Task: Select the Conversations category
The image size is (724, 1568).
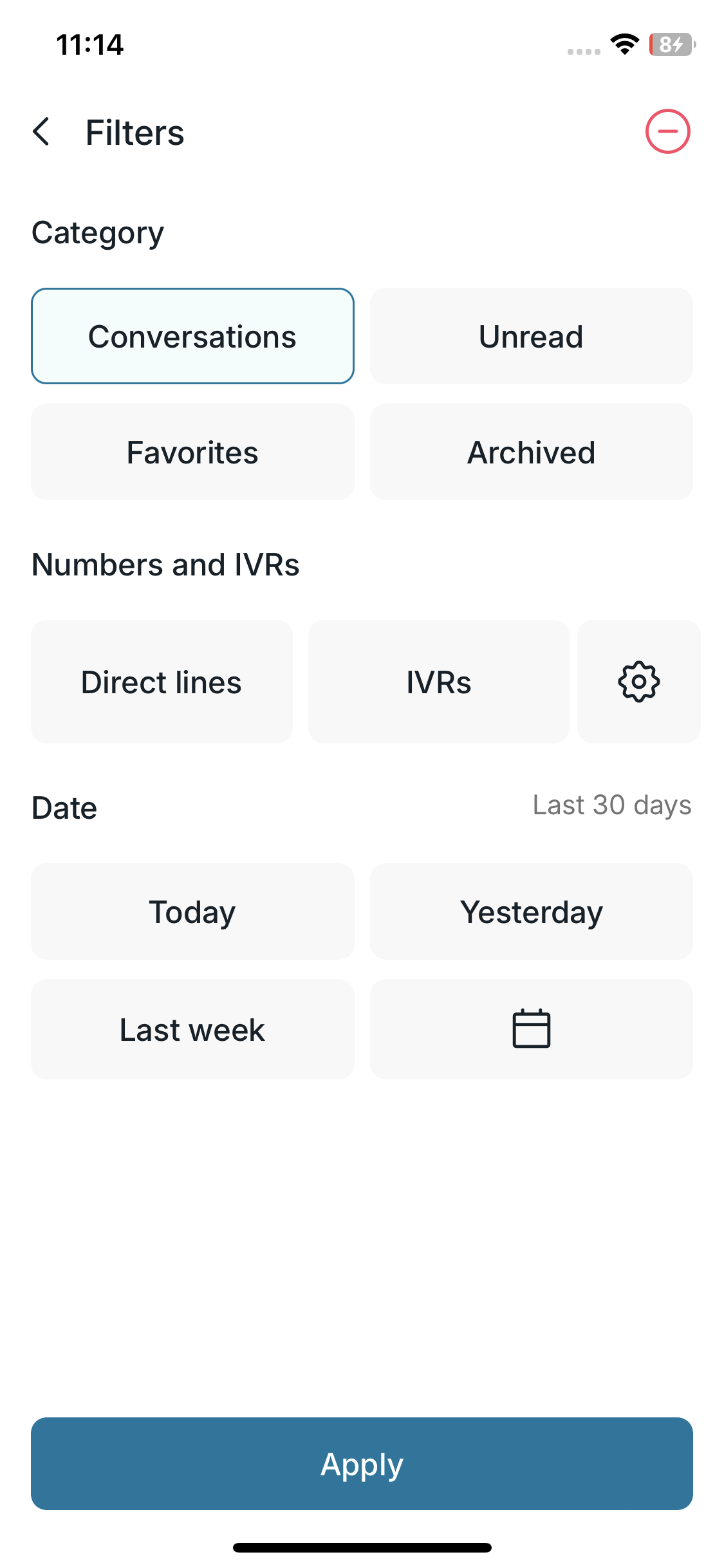Action: (192, 336)
